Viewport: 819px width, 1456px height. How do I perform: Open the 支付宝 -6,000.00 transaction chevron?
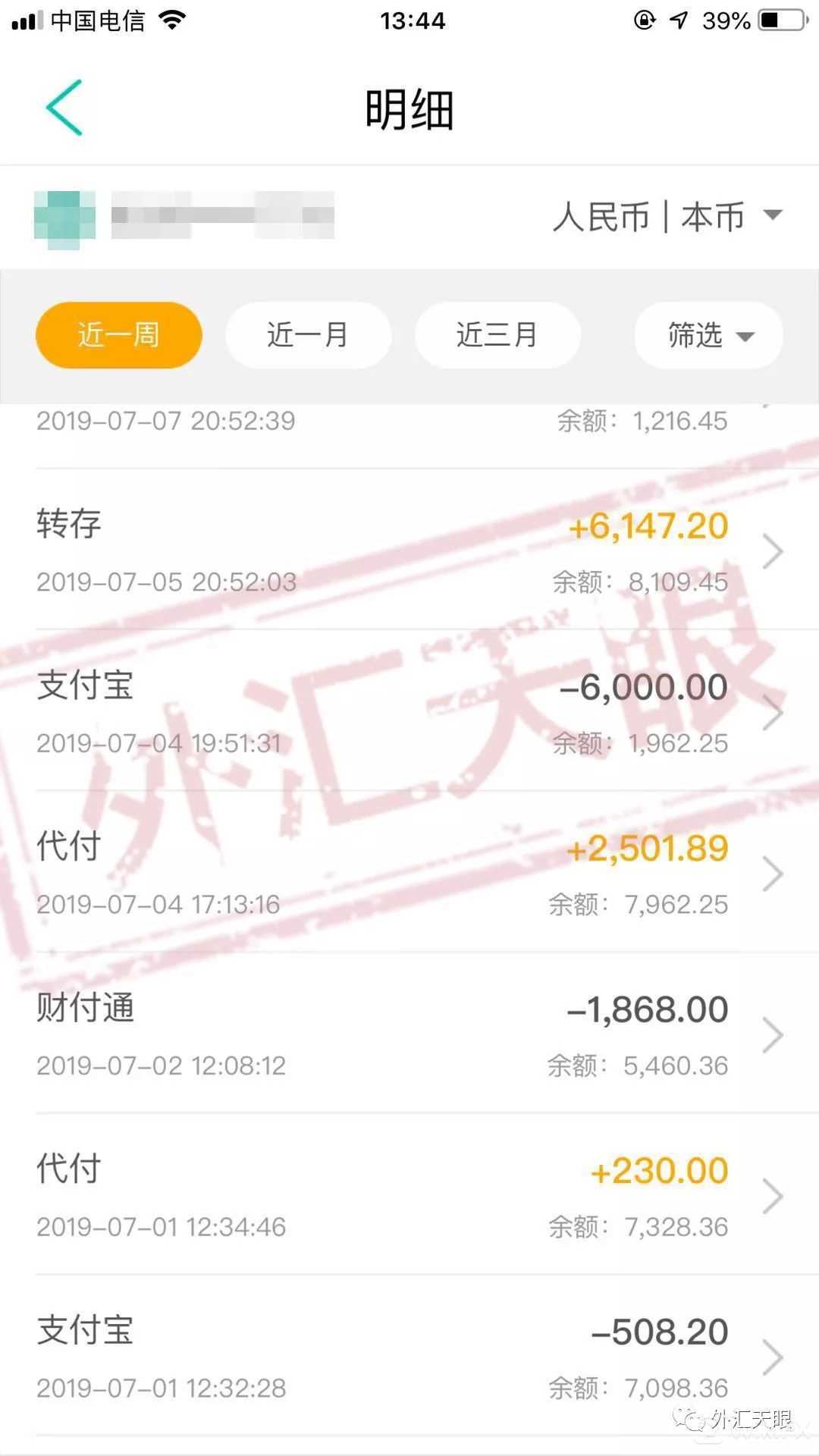773,711
